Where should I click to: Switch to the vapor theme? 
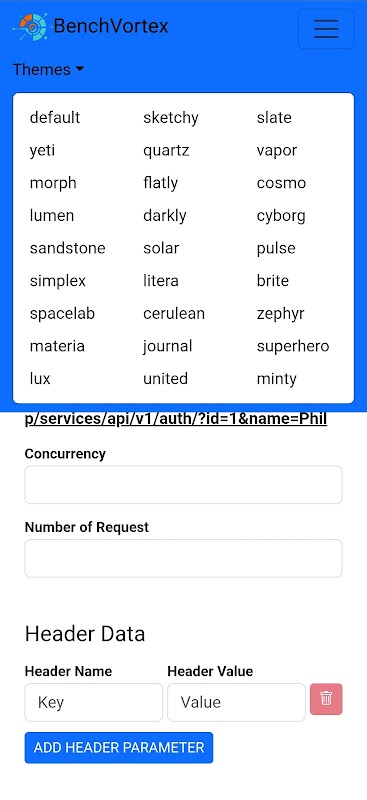[277, 150]
